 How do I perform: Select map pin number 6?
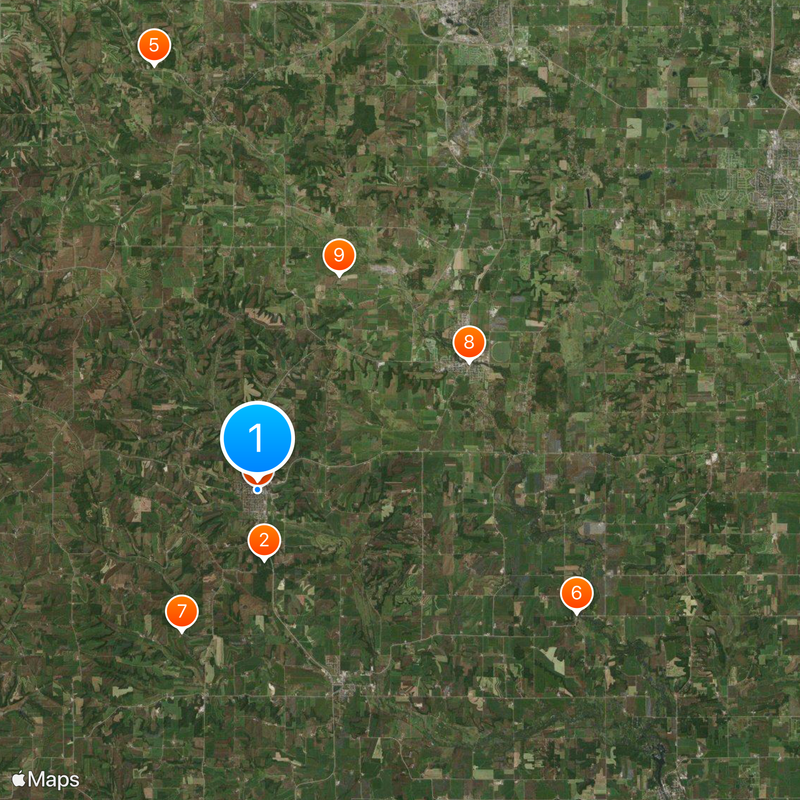pos(576,593)
